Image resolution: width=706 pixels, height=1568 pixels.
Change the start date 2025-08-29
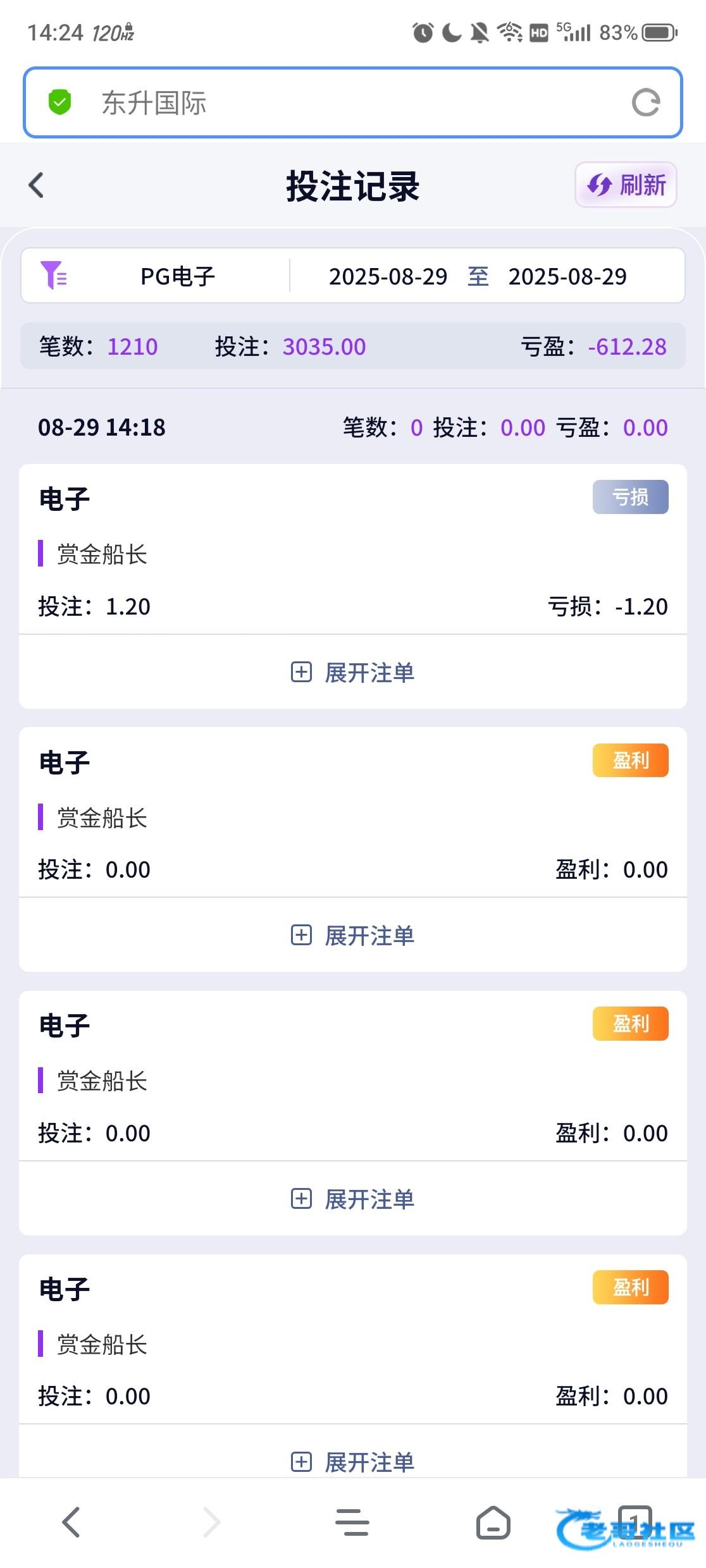[388, 276]
